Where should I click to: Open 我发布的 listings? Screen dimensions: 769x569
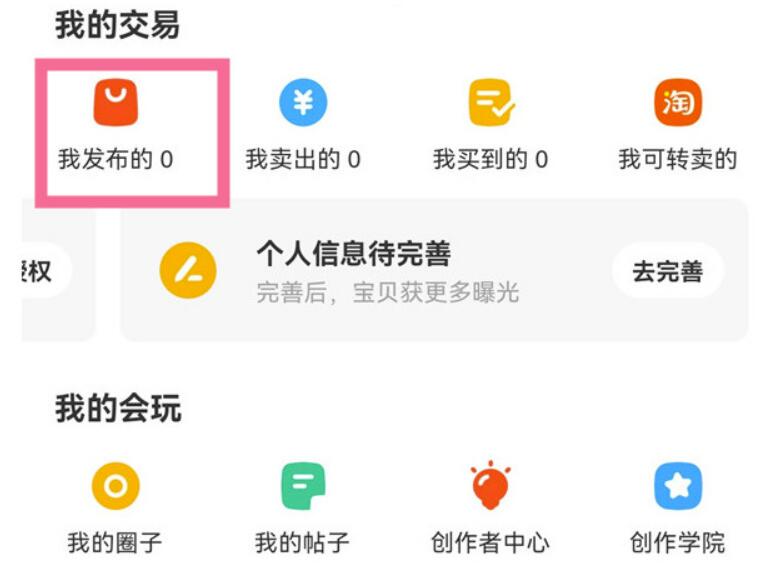pos(116,128)
